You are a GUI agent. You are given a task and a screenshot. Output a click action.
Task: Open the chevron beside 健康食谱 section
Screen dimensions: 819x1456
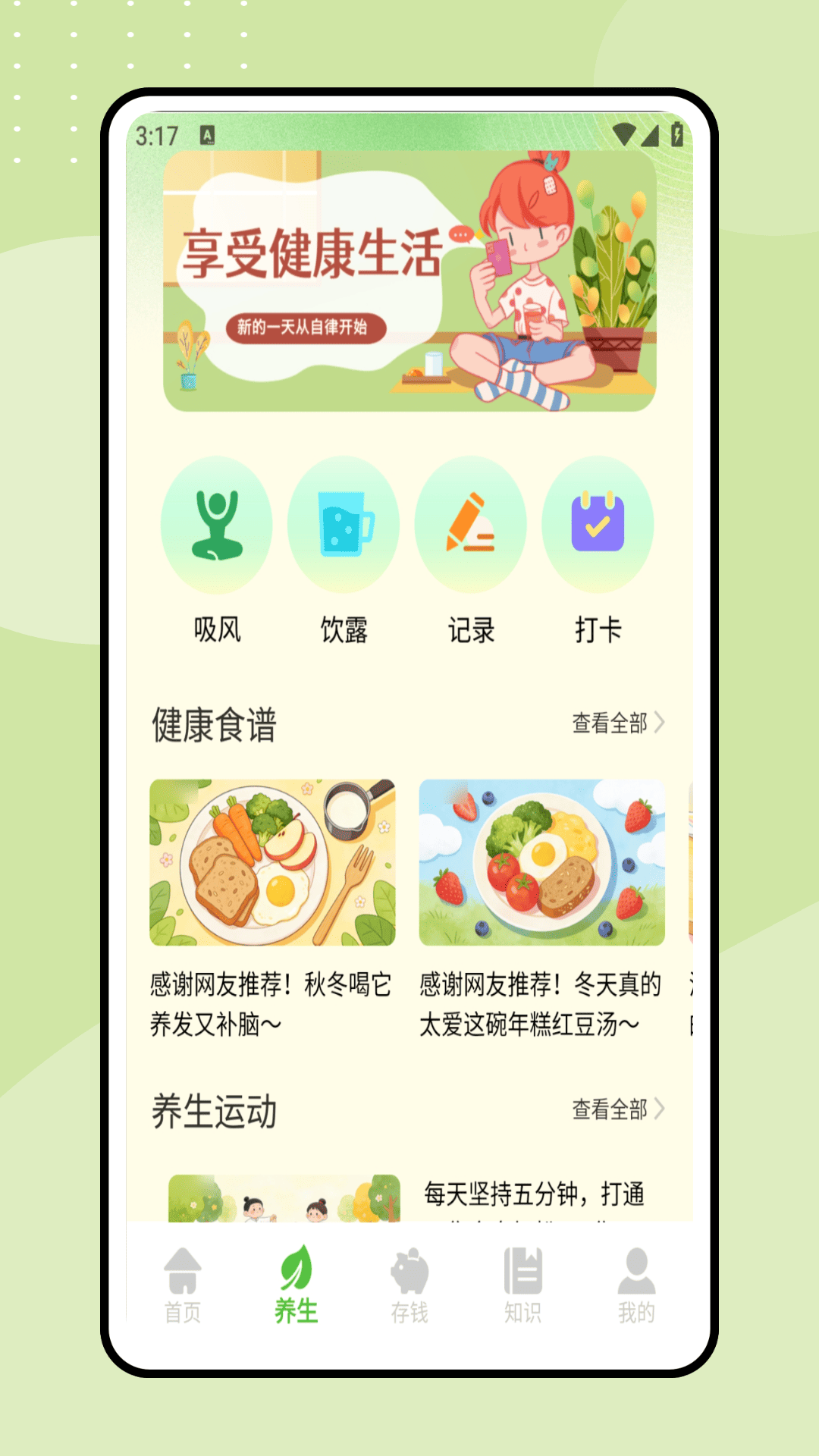click(661, 724)
